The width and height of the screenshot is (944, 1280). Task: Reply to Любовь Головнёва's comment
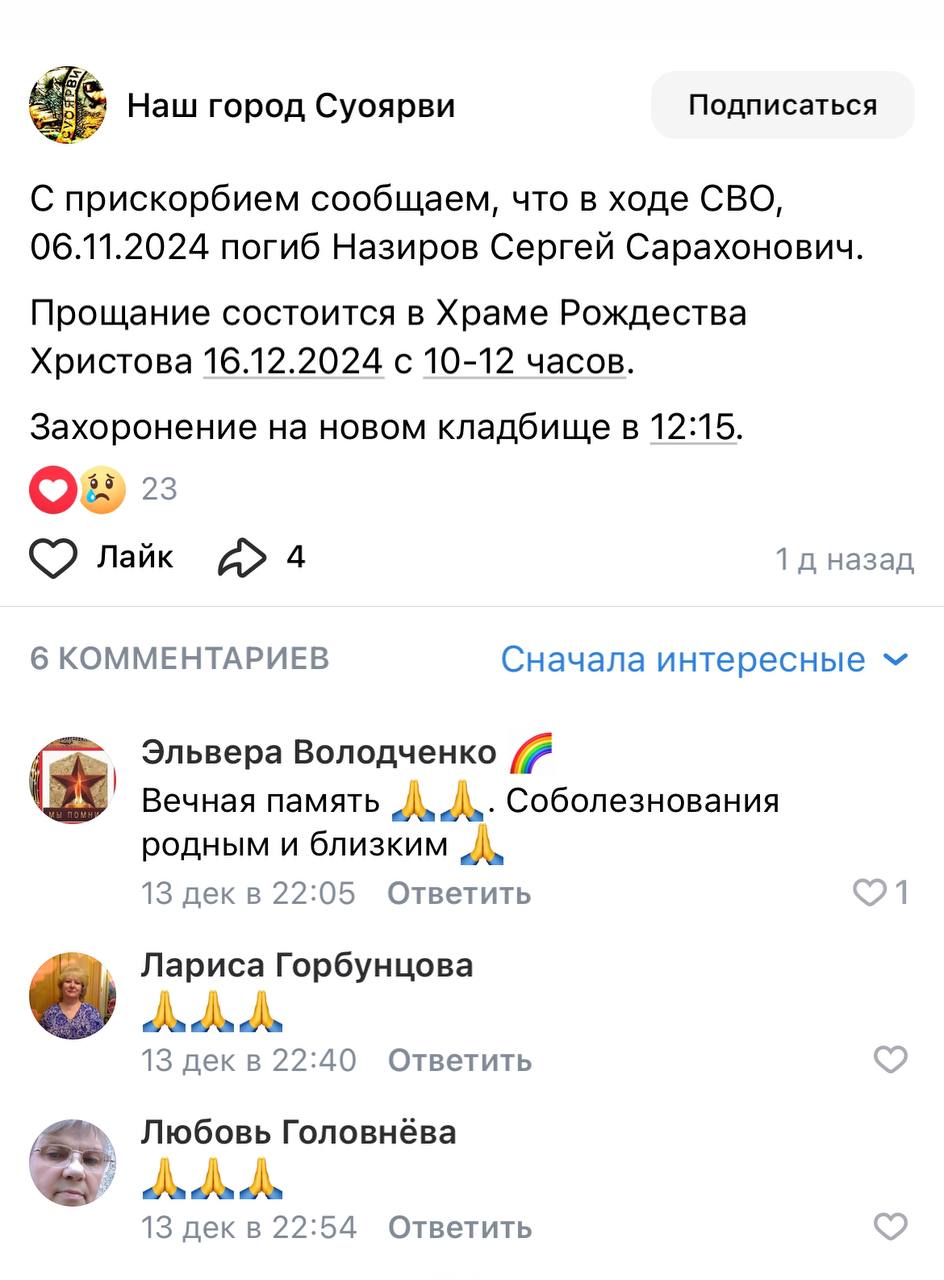click(x=459, y=1227)
